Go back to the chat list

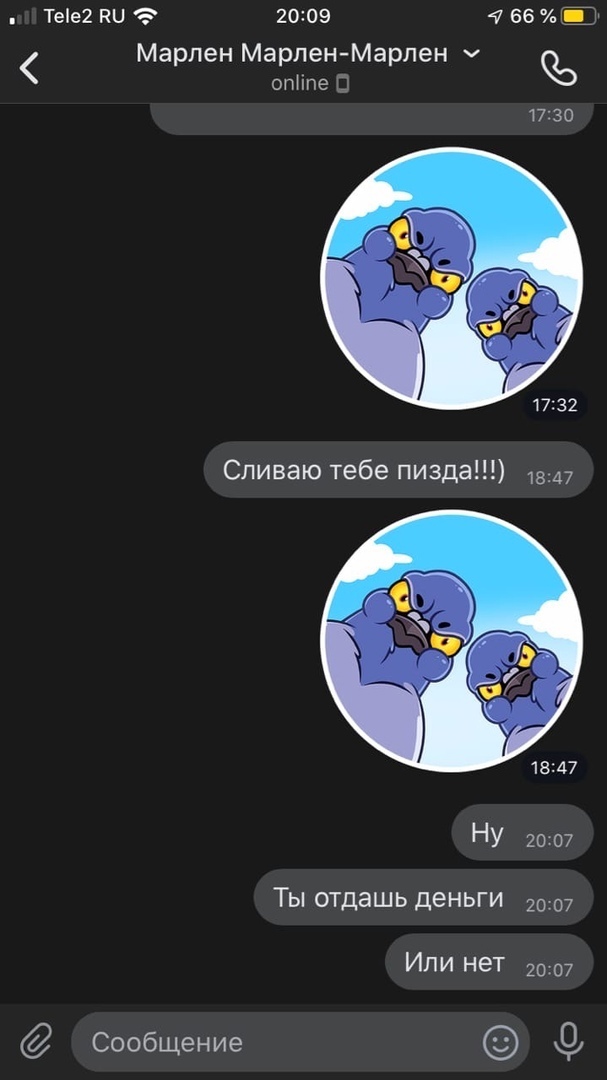tap(30, 68)
